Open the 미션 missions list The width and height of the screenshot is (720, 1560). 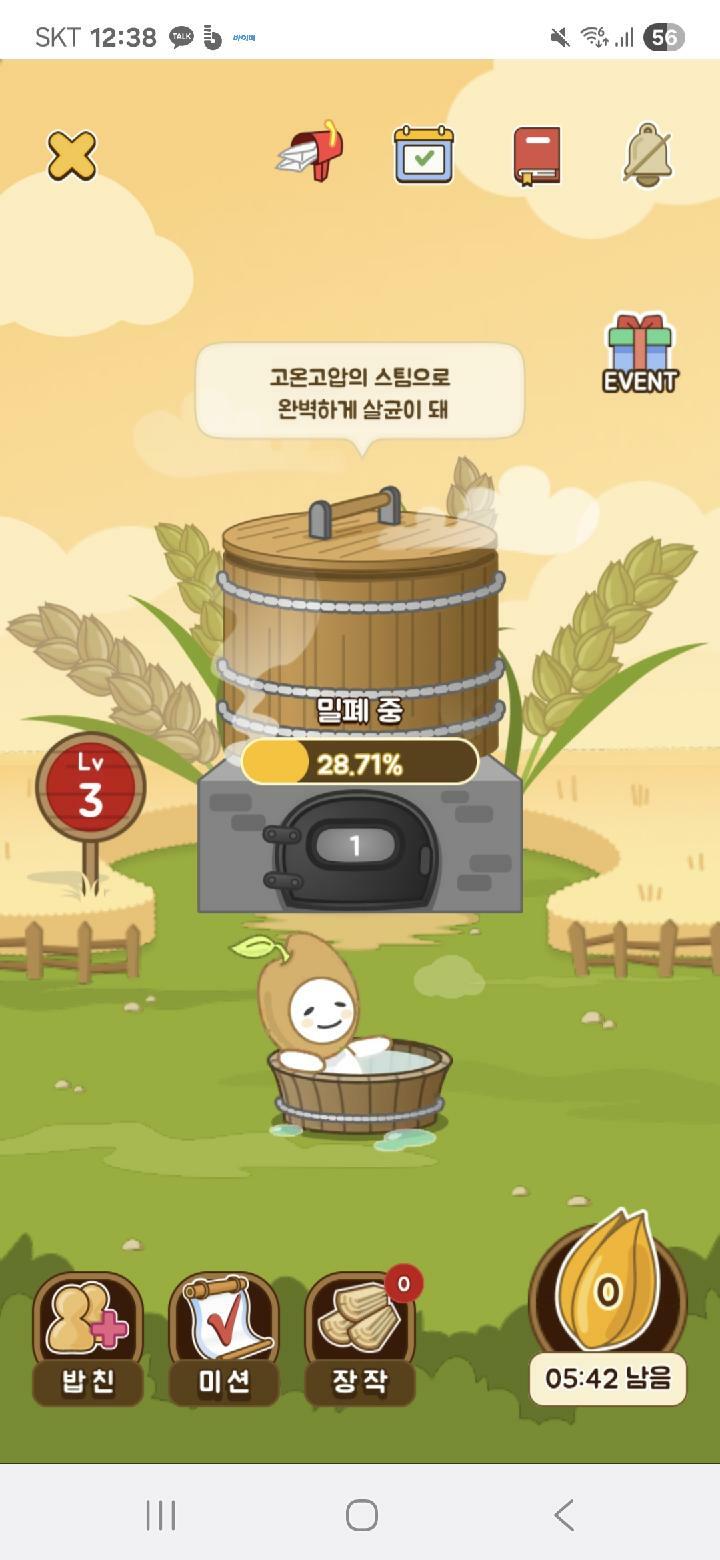tap(224, 1338)
